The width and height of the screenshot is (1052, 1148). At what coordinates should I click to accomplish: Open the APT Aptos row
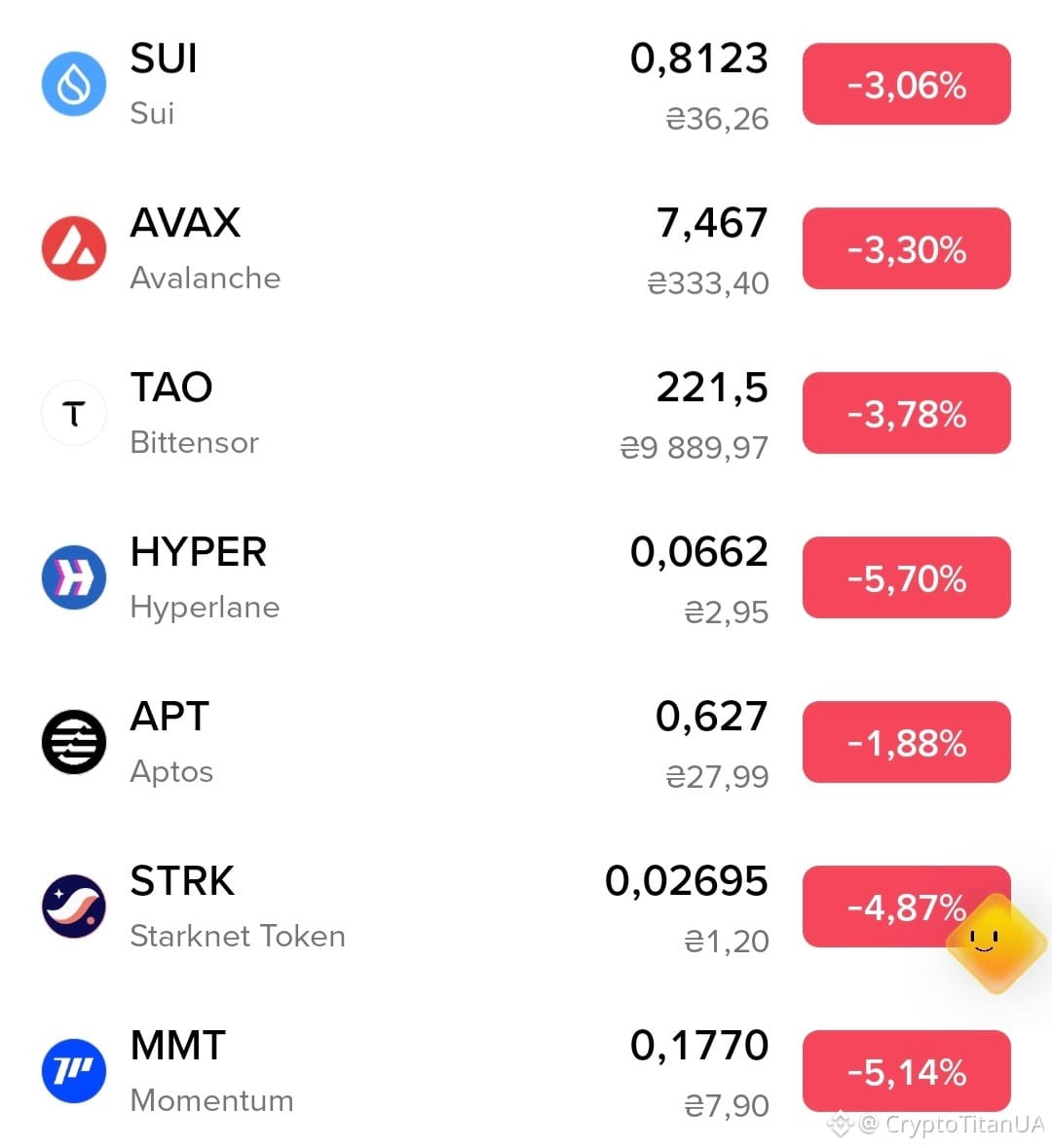pos(526,742)
